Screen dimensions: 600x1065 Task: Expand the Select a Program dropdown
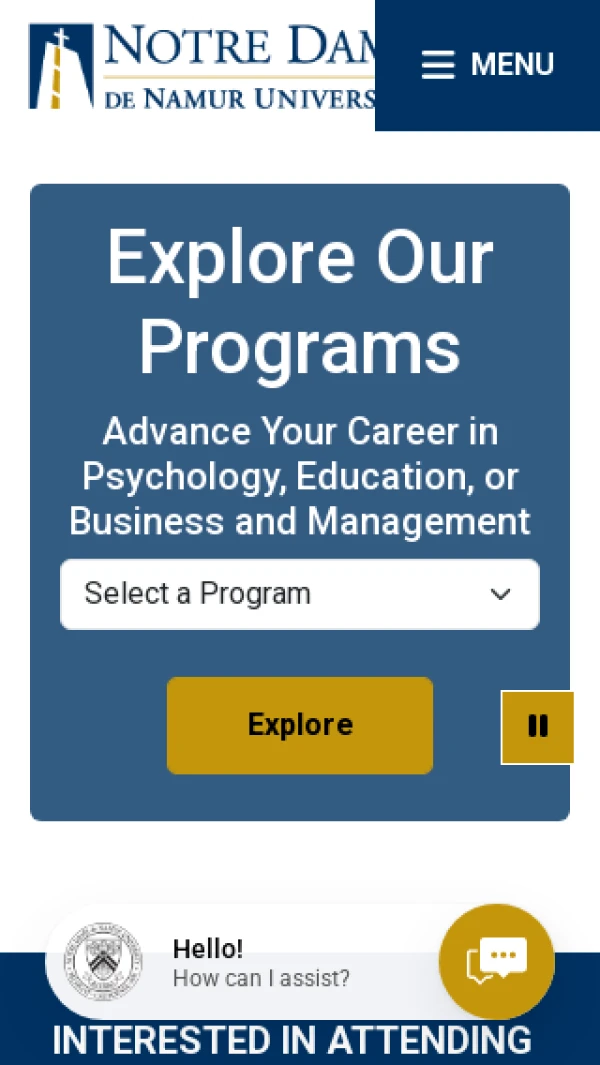(x=300, y=594)
